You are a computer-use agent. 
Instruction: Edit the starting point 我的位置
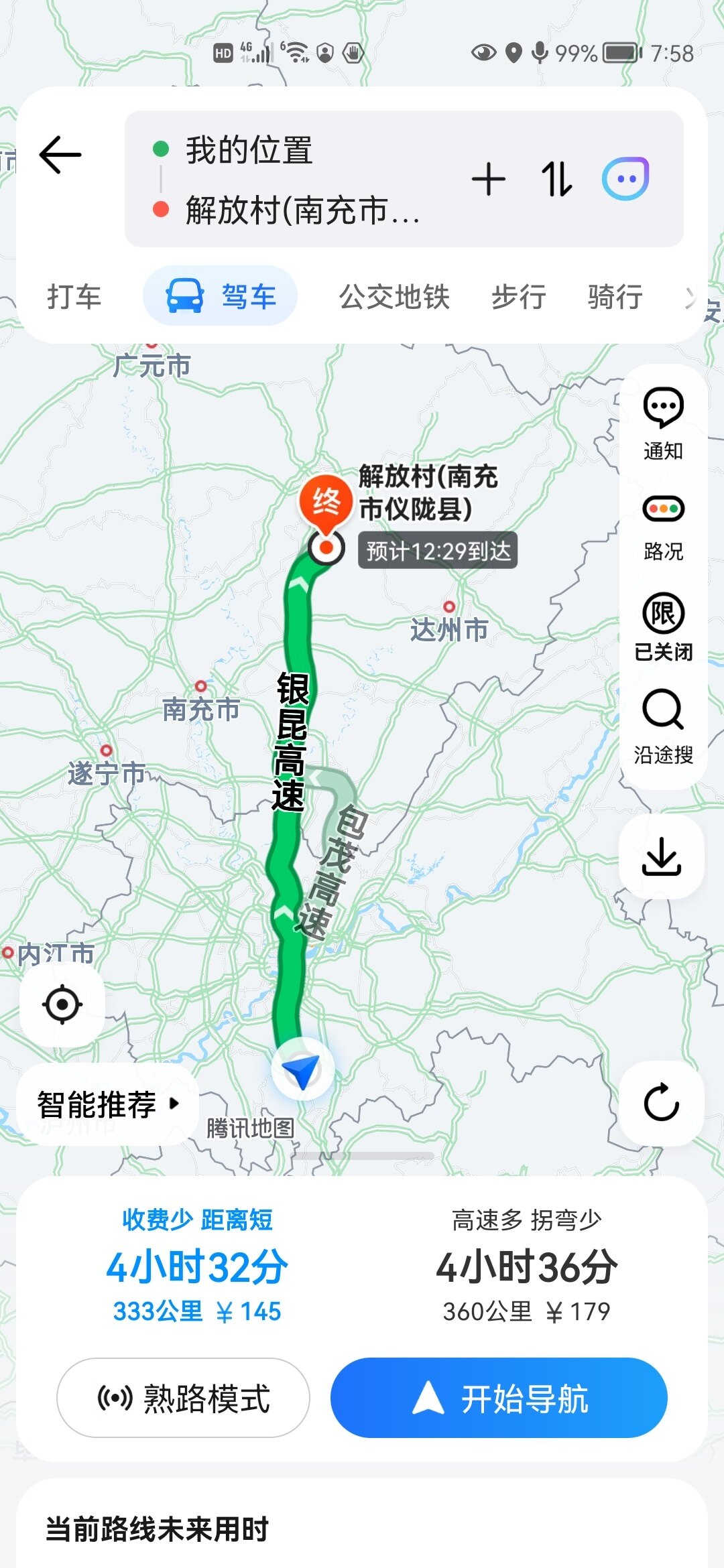click(249, 150)
